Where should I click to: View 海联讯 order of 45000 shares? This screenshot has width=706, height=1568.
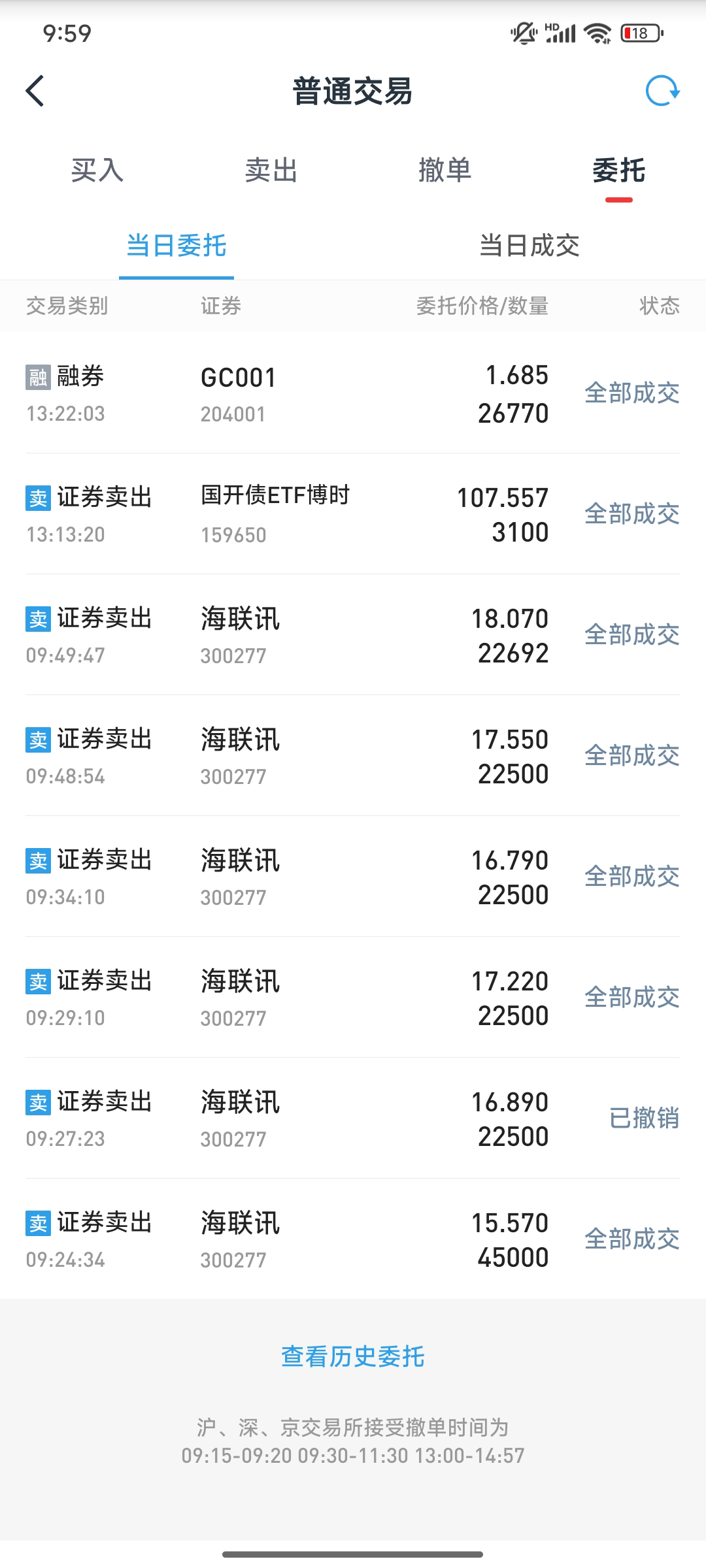point(353,1239)
